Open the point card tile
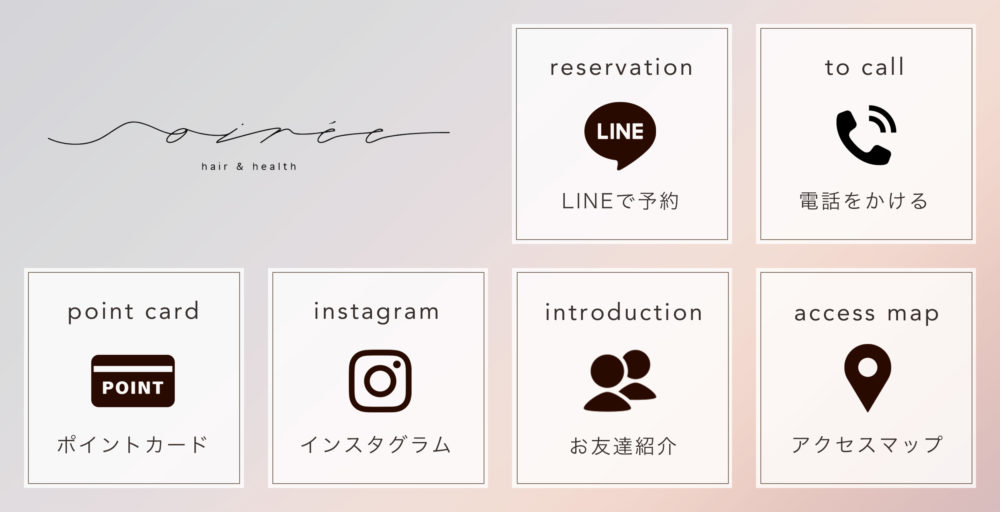 pos(133,378)
